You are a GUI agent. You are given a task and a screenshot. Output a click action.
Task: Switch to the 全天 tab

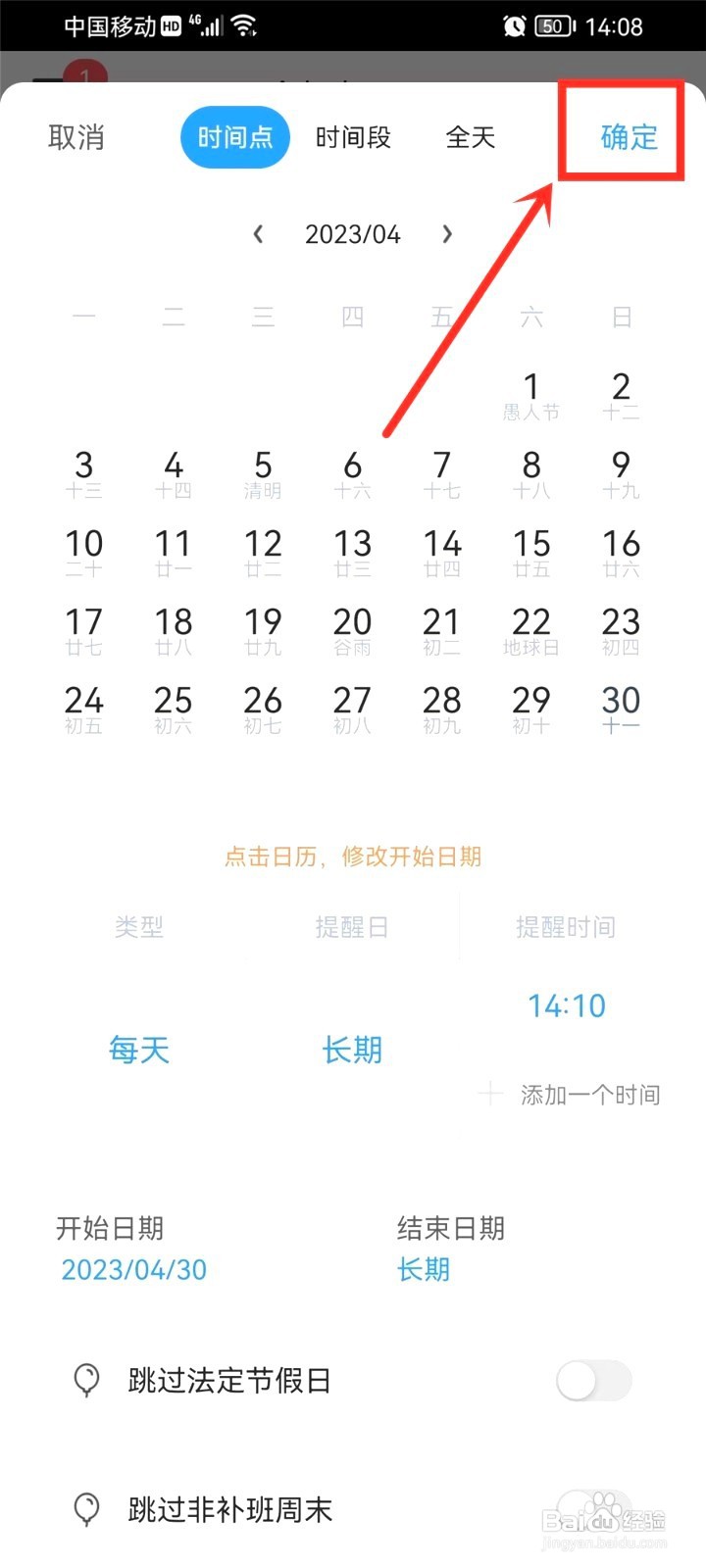point(470,137)
